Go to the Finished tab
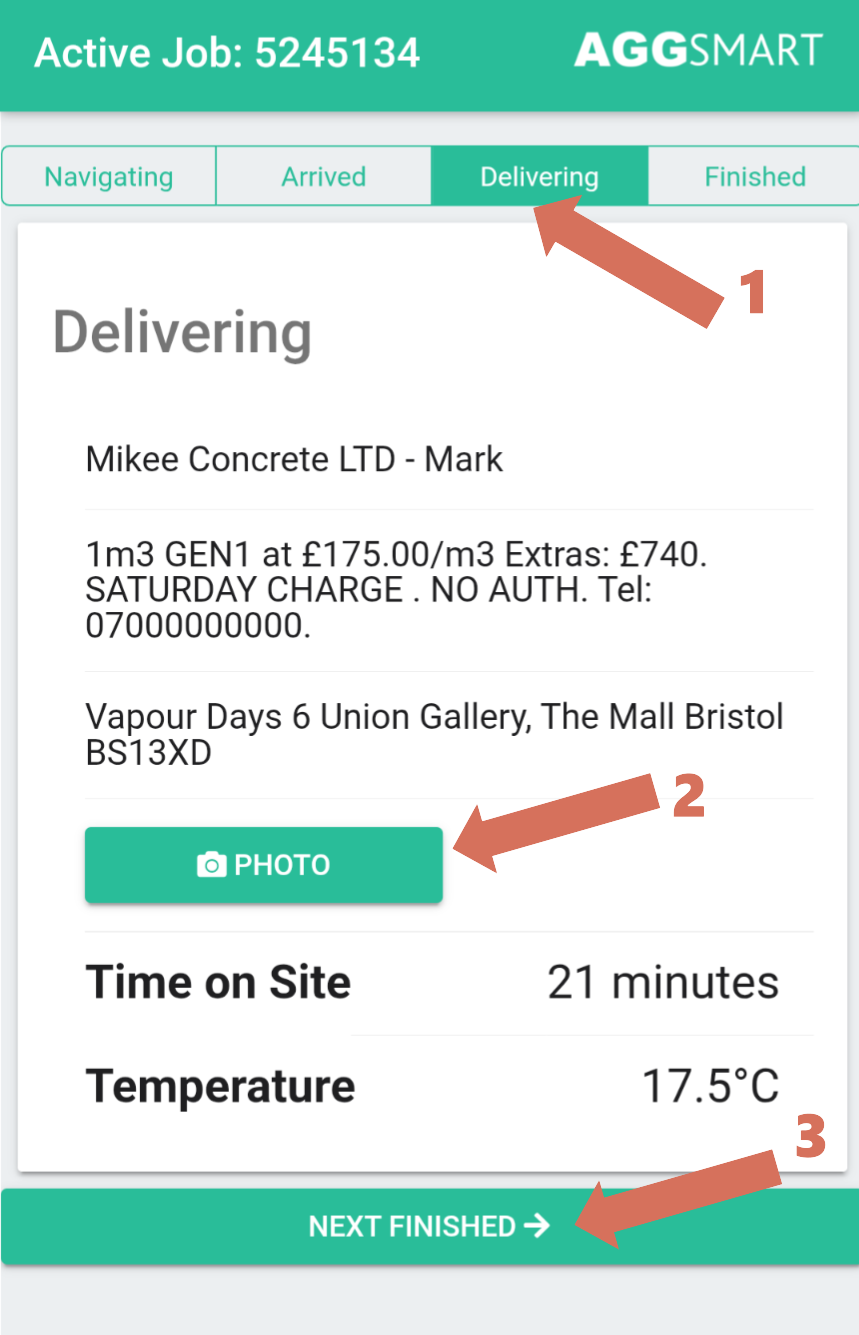The width and height of the screenshot is (859, 1335). [x=754, y=177]
